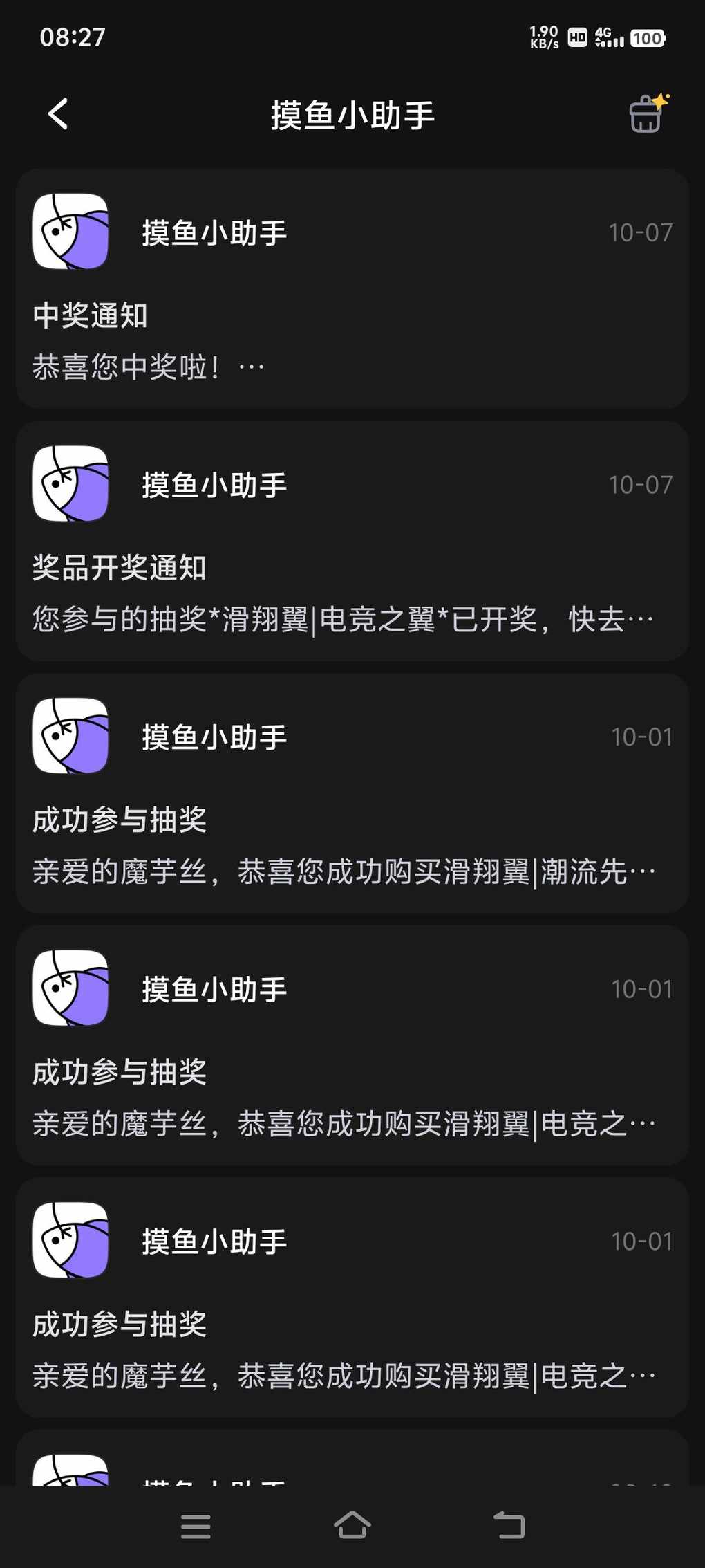The image size is (705, 1568).
Task: Go back using the top-left arrow
Action: [58, 114]
